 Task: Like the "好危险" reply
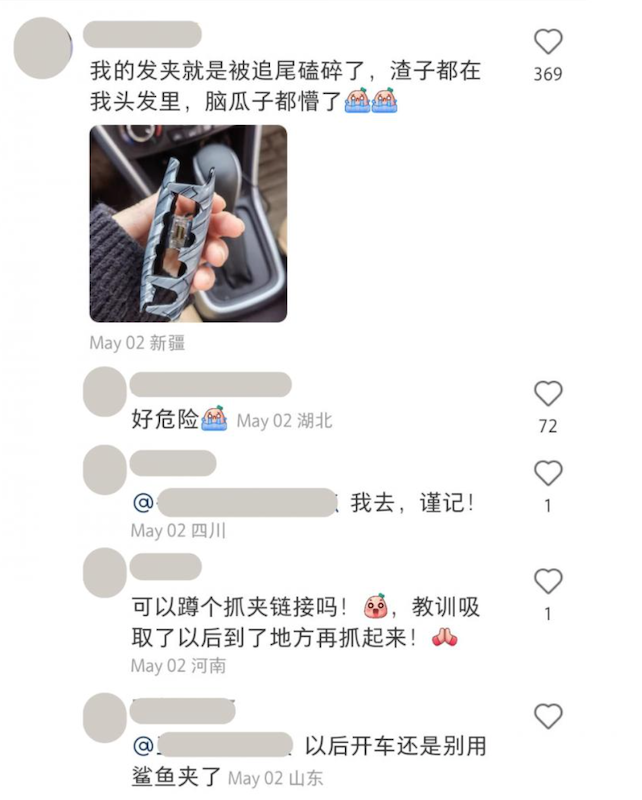click(548, 393)
